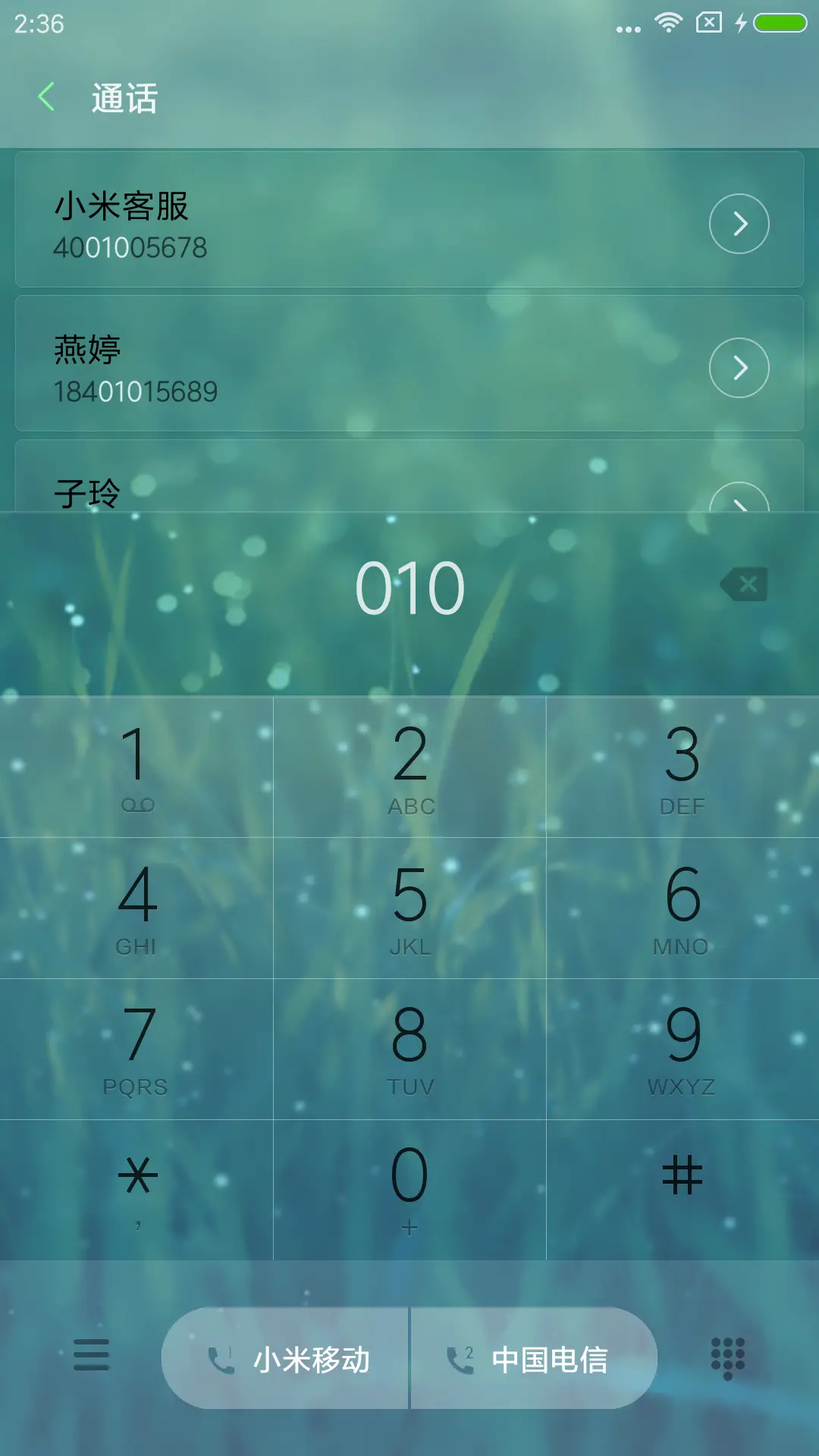Image resolution: width=819 pixels, height=1456 pixels.
Task: Open the 燕婷 call log entry
Action: click(303, 367)
